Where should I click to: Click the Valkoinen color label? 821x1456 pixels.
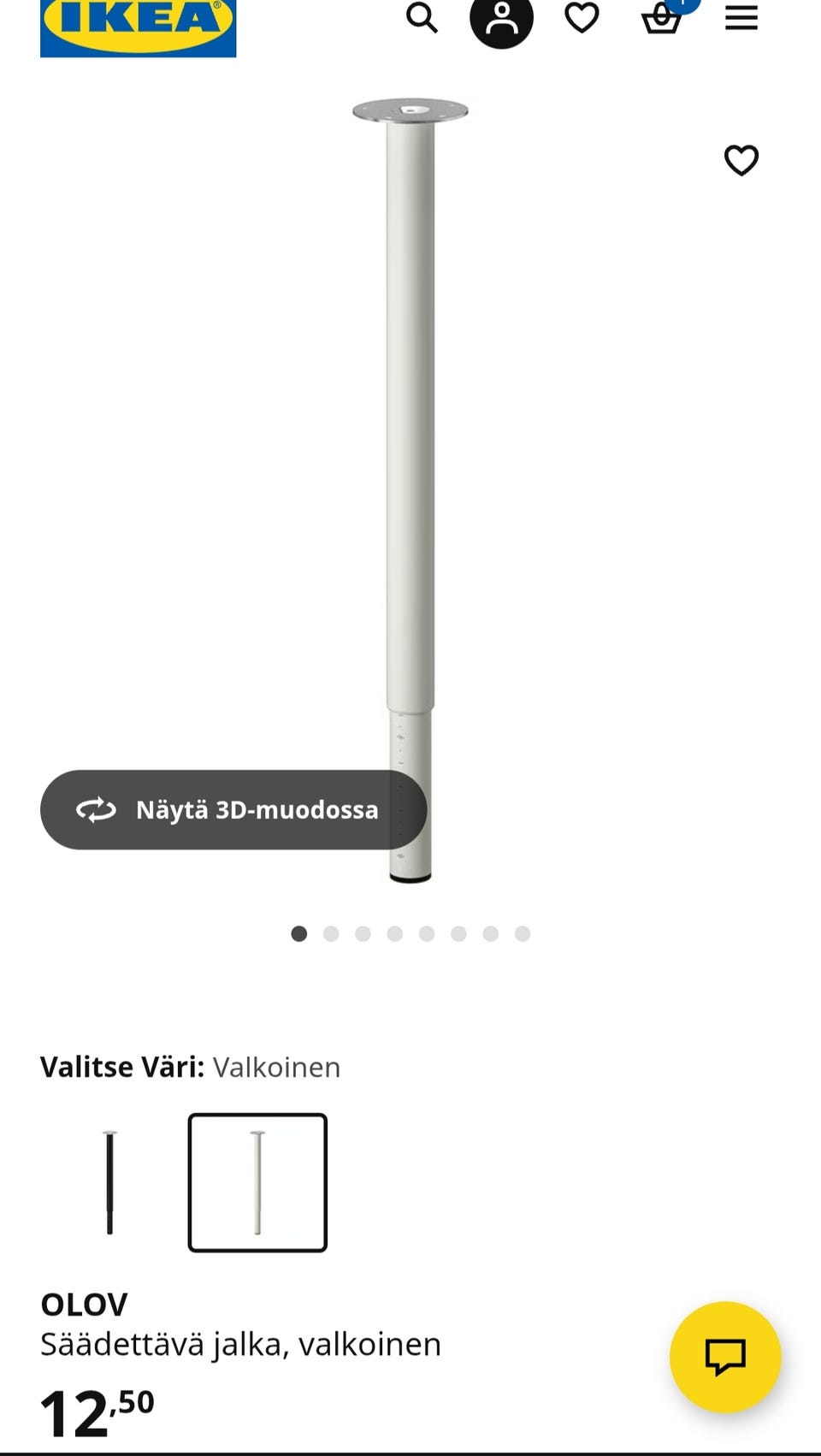[277, 1066]
